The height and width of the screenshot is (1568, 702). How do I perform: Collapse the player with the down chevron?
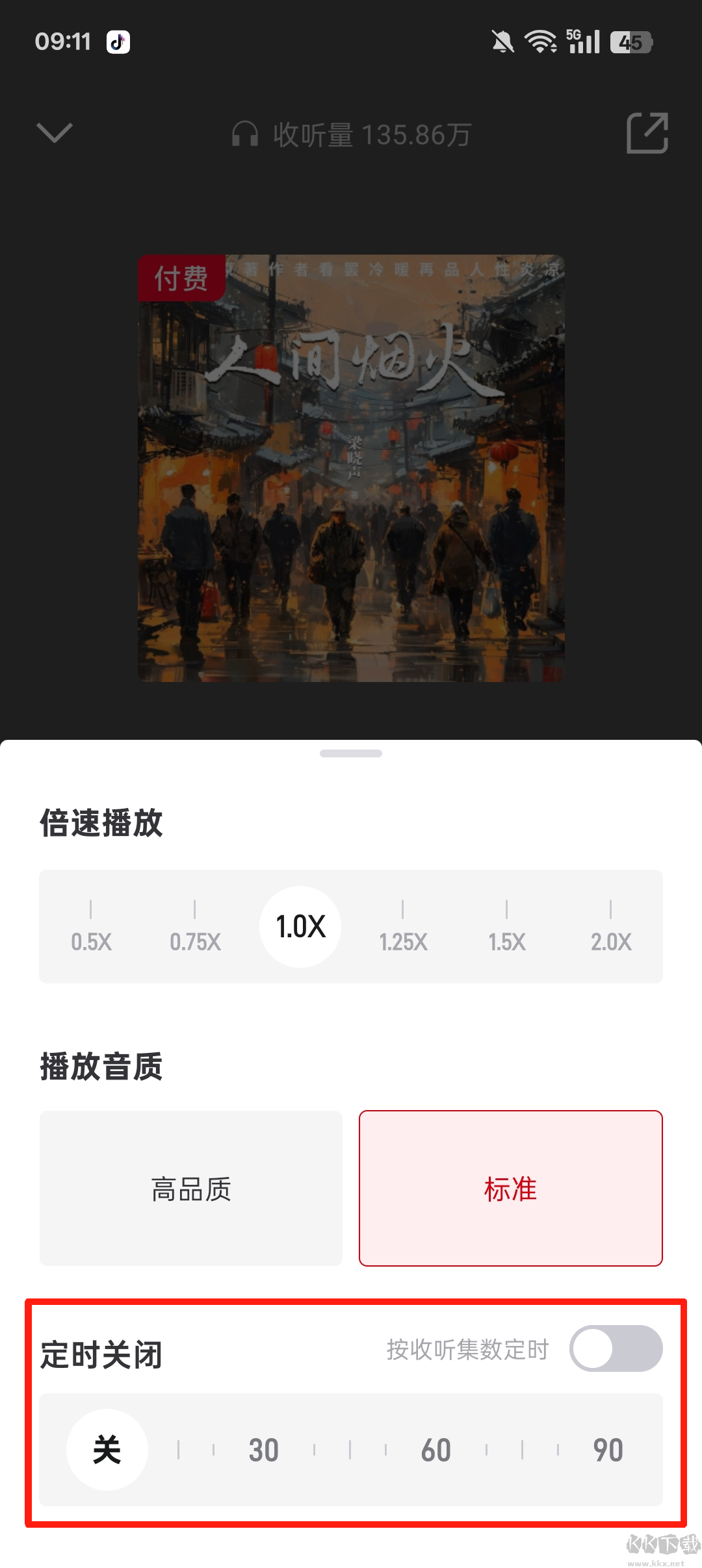(x=55, y=133)
